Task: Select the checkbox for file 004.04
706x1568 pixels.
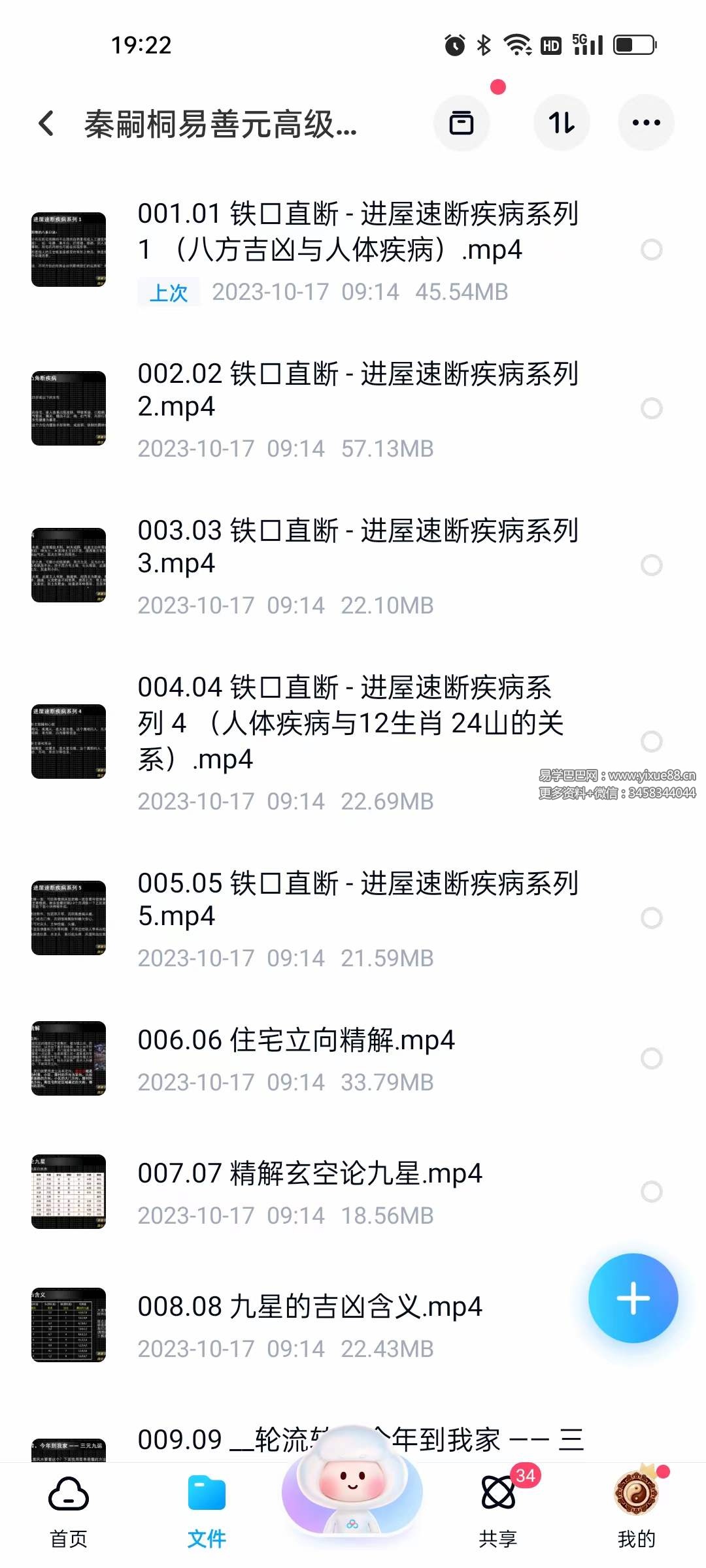Action: point(651,742)
